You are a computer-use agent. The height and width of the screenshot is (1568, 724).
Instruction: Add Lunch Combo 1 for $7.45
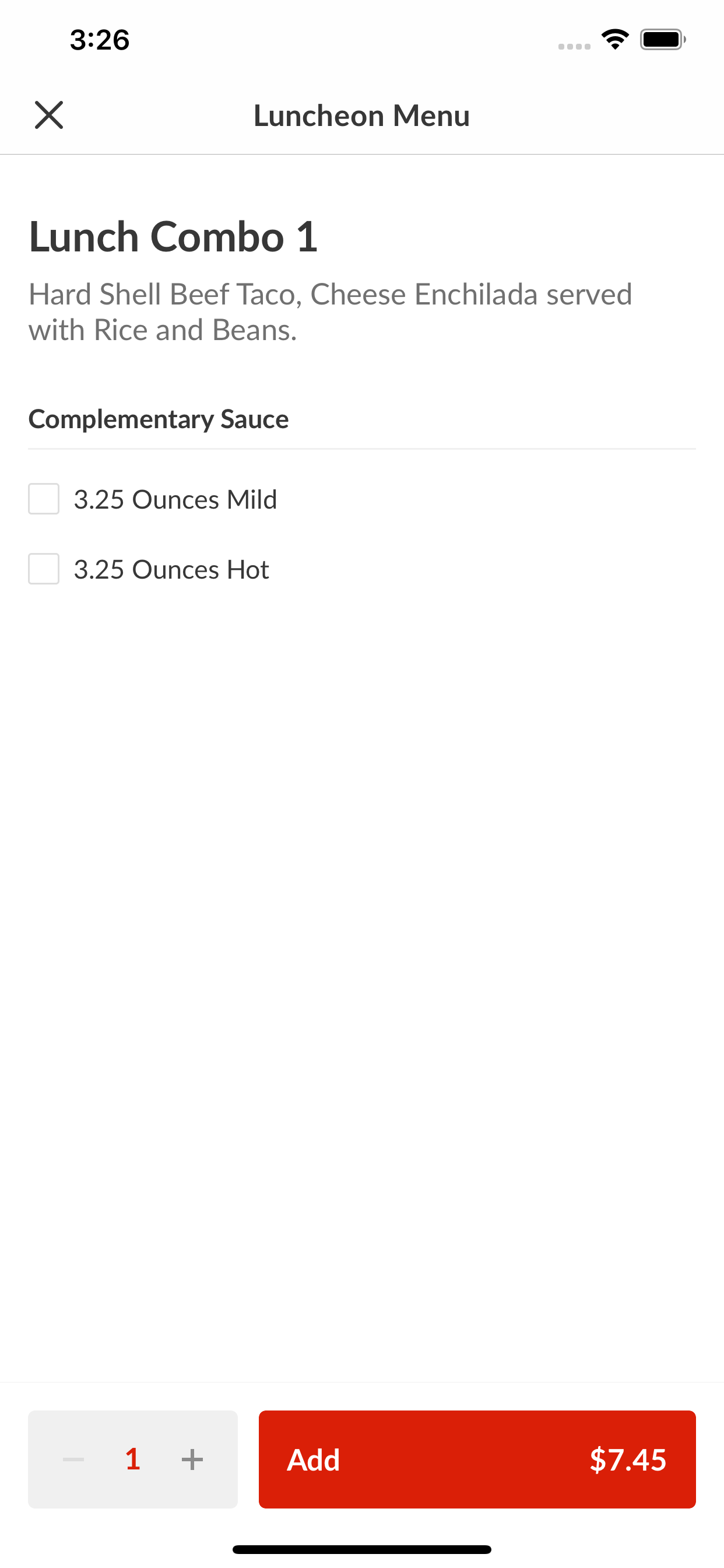pyautogui.click(x=477, y=1459)
